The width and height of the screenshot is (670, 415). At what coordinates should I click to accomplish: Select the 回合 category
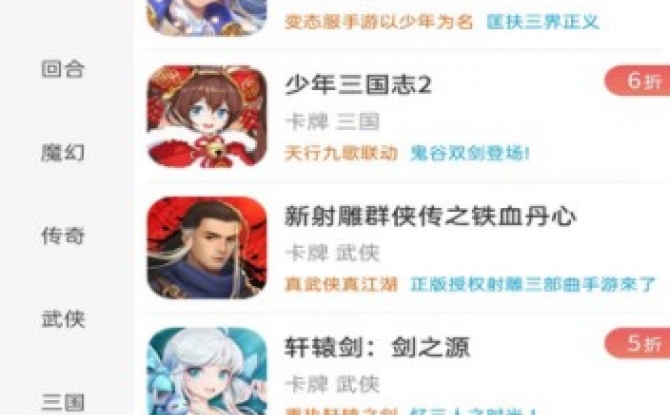[x=62, y=70]
